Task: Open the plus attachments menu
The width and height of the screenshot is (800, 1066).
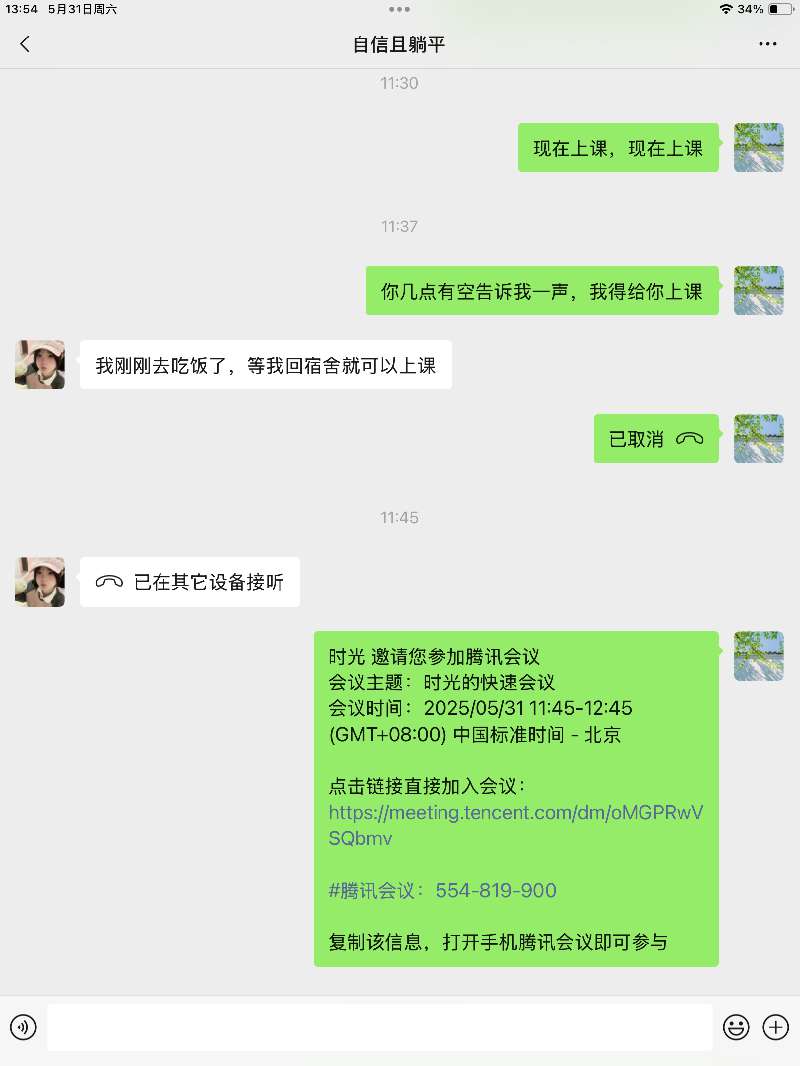Action: pyautogui.click(x=776, y=1027)
